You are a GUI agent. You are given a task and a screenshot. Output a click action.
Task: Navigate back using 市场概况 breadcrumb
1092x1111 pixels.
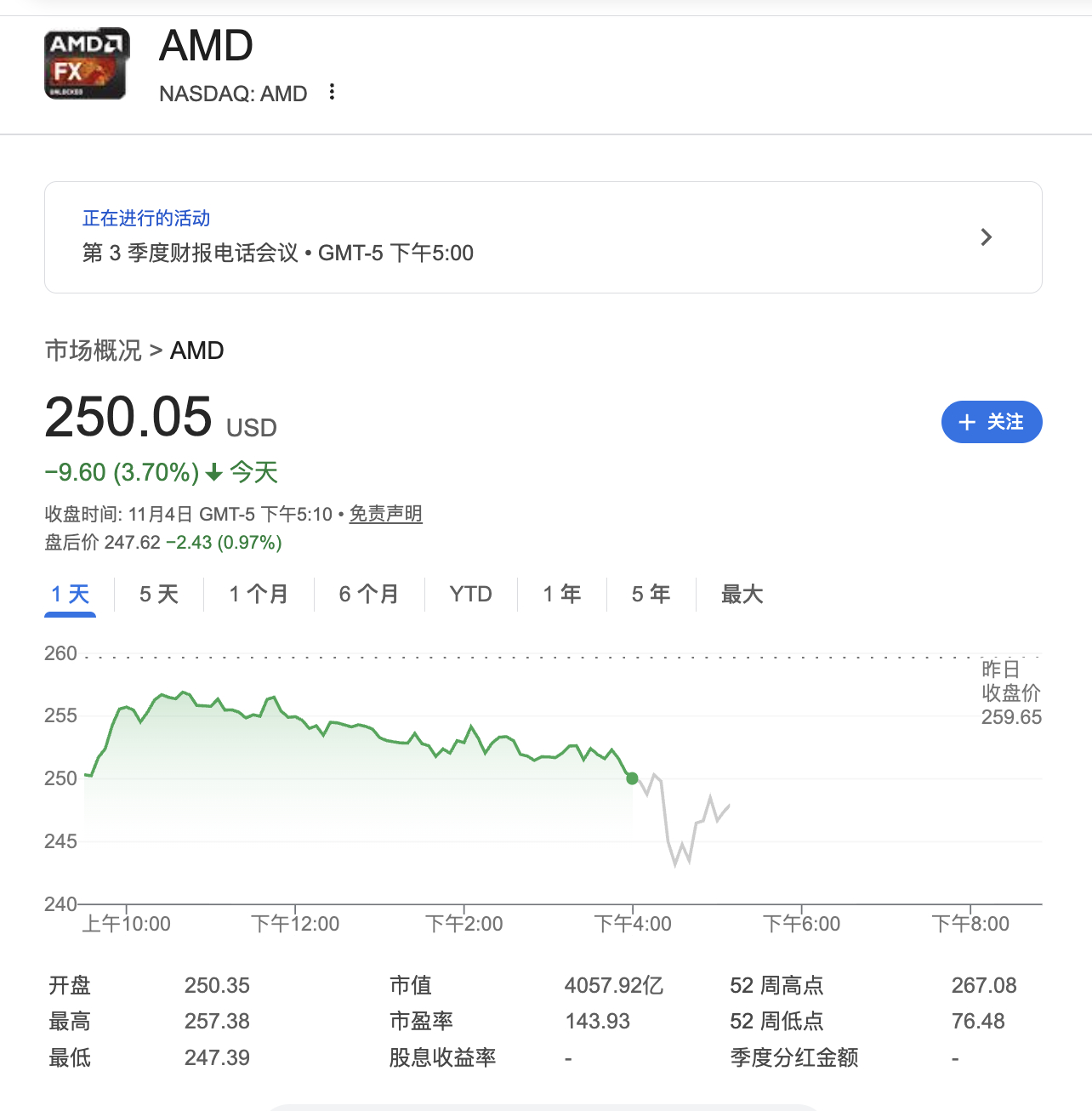(x=93, y=350)
